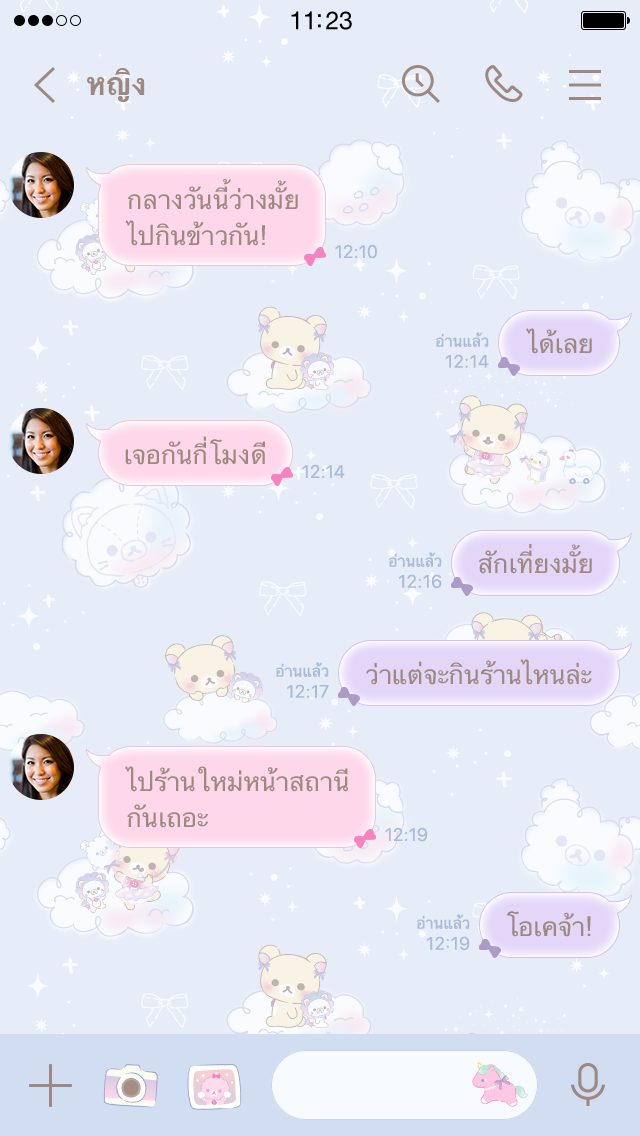Start a voice call with หญิง

[x=503, y=84]
